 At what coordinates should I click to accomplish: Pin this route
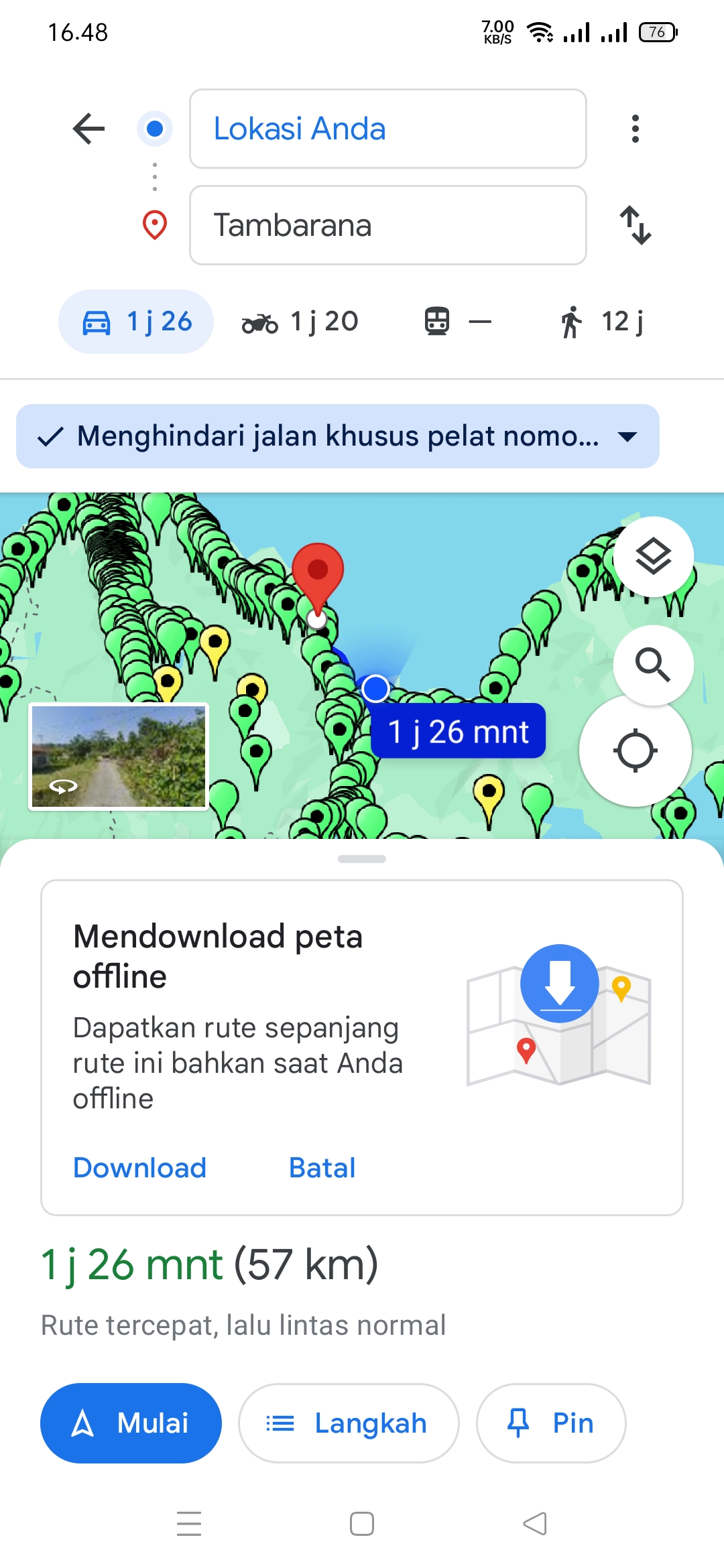click(551, 1423)
